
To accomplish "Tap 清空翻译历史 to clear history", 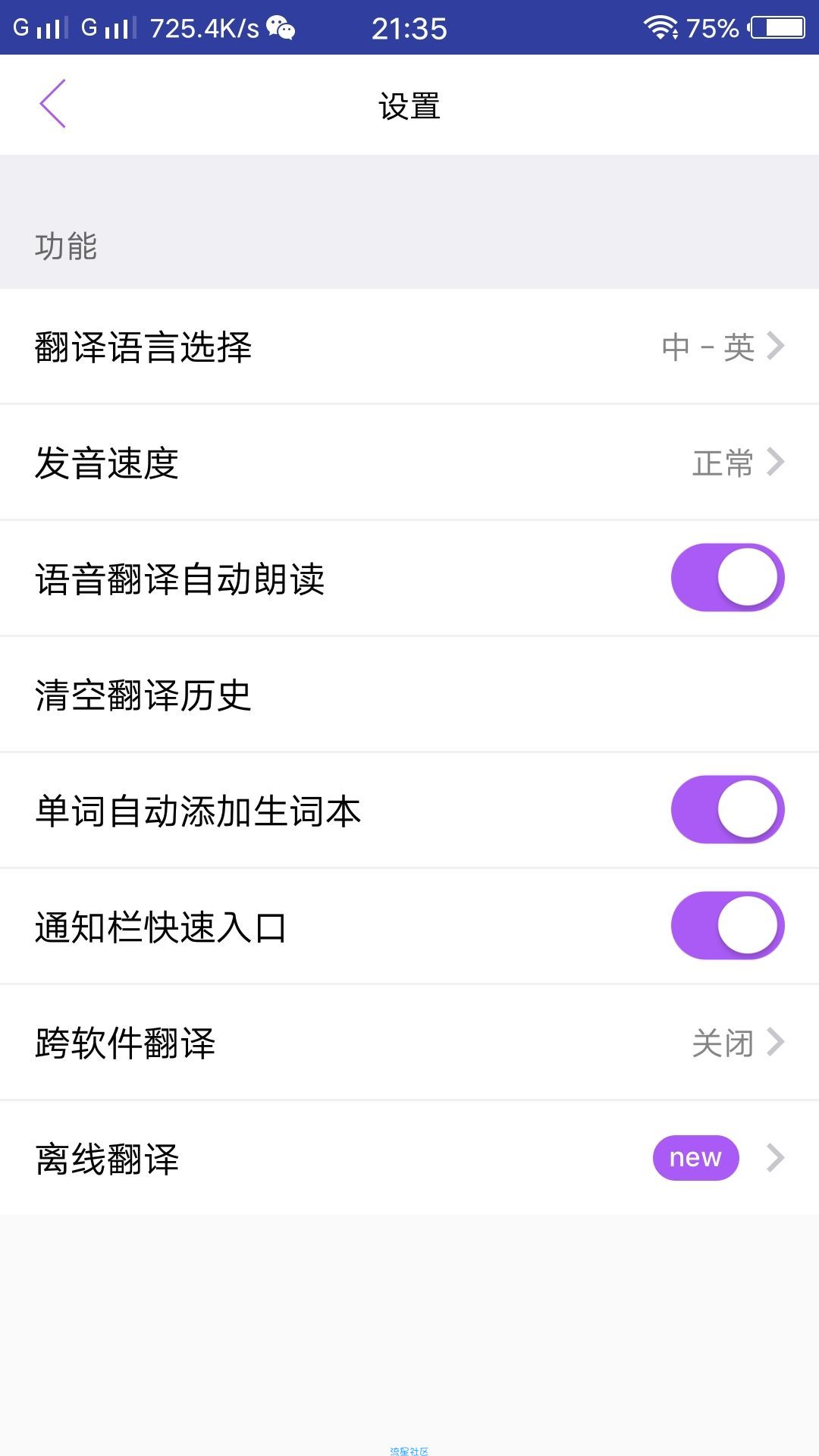I will pyautogui.click(x=409, y=695).
